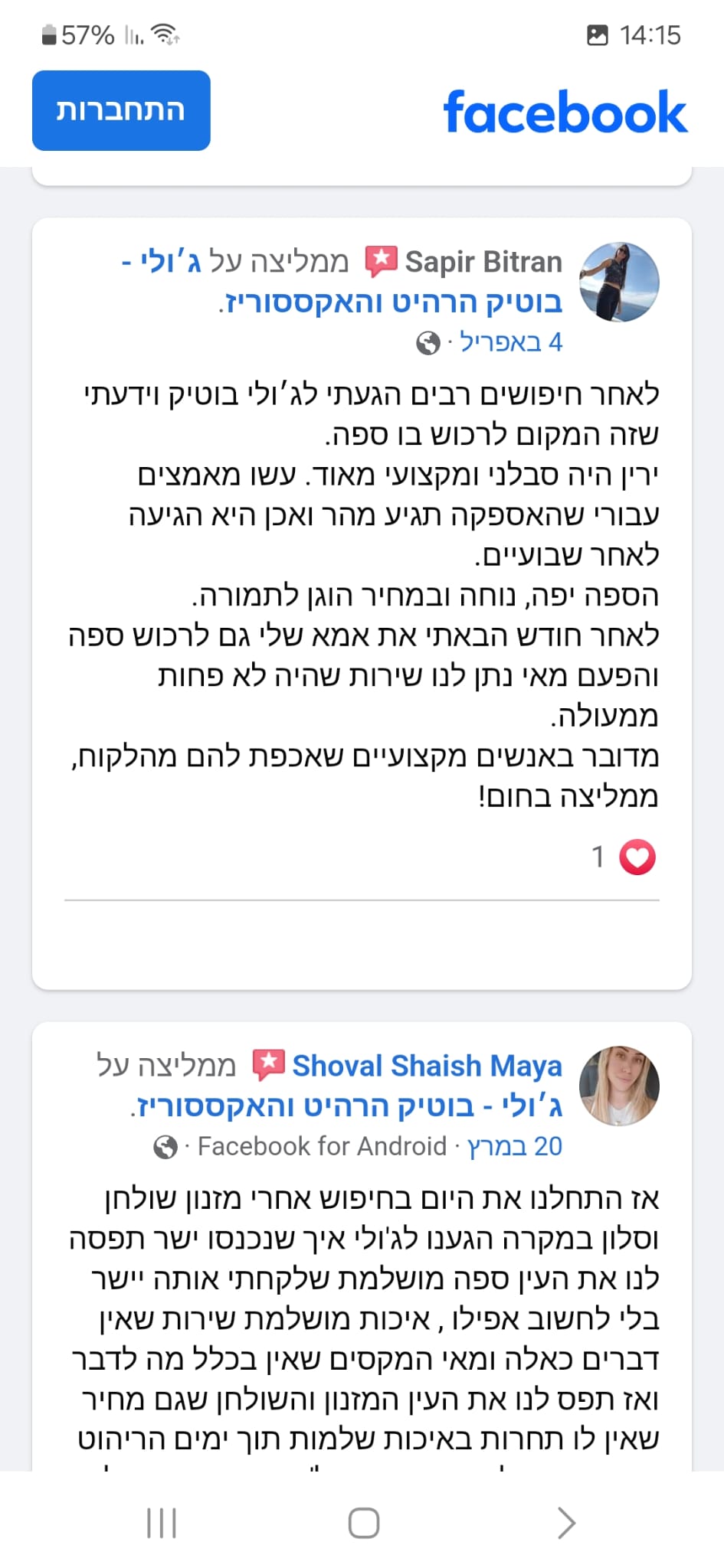Tap the facebook logo to go home
The height and width of the screenshot is (1568, 724).
tap(565, 112)
